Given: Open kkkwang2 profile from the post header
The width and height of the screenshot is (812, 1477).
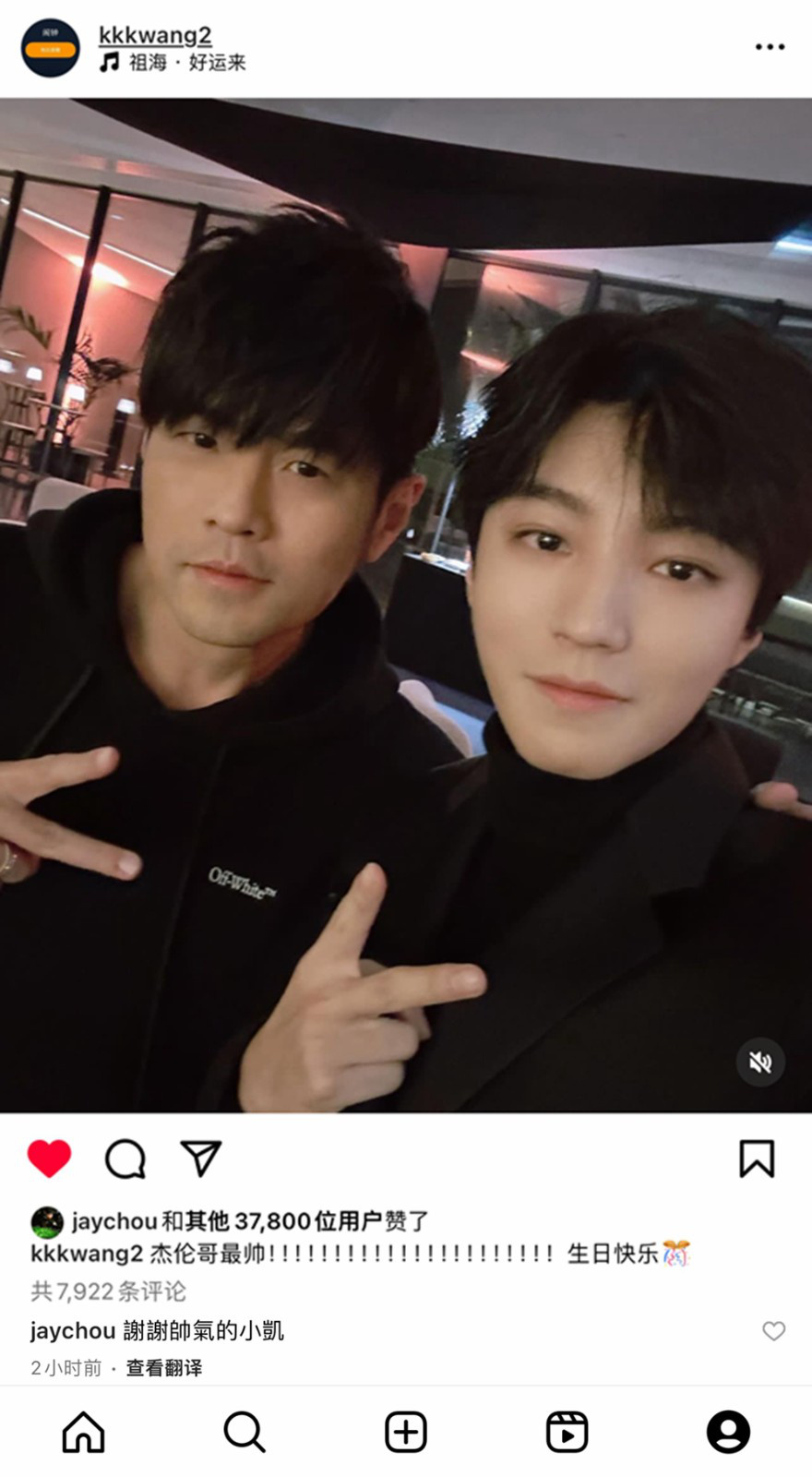Looking at the screenshot, I should [x=155, y=35].
